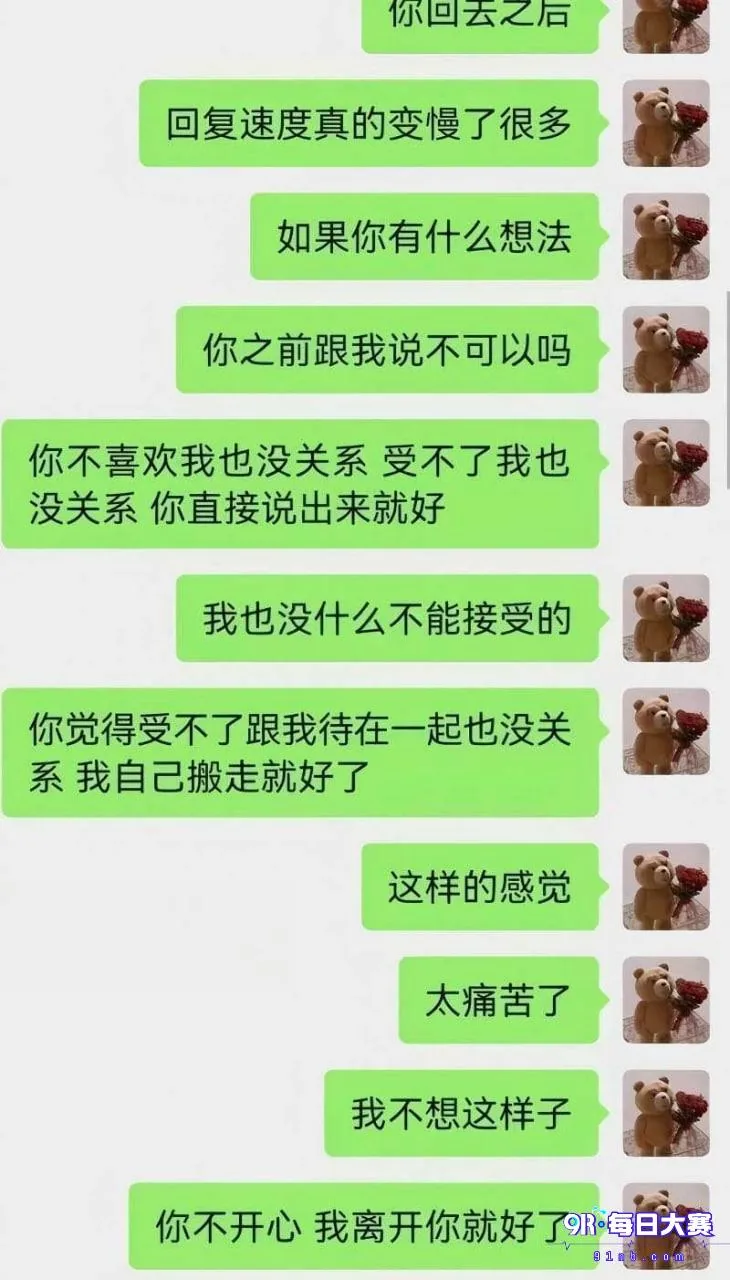Open the profile avatar next to 如果你有什么想法
This screenshot has width=730, height=1280.
[x=666, y=236]
